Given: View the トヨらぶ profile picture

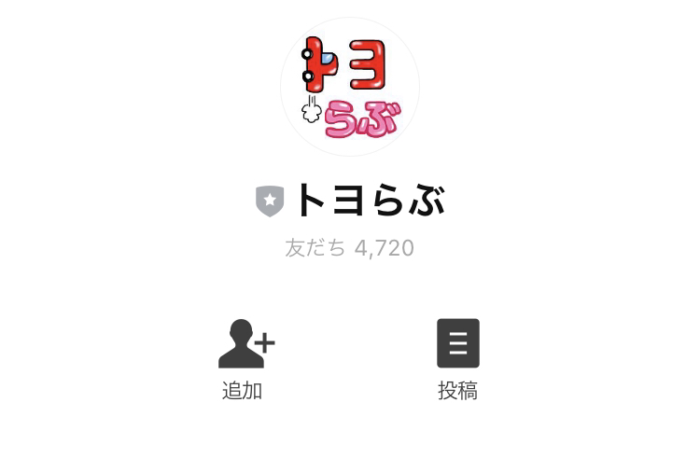Looking at the screenshot, I should coord(350,87).
